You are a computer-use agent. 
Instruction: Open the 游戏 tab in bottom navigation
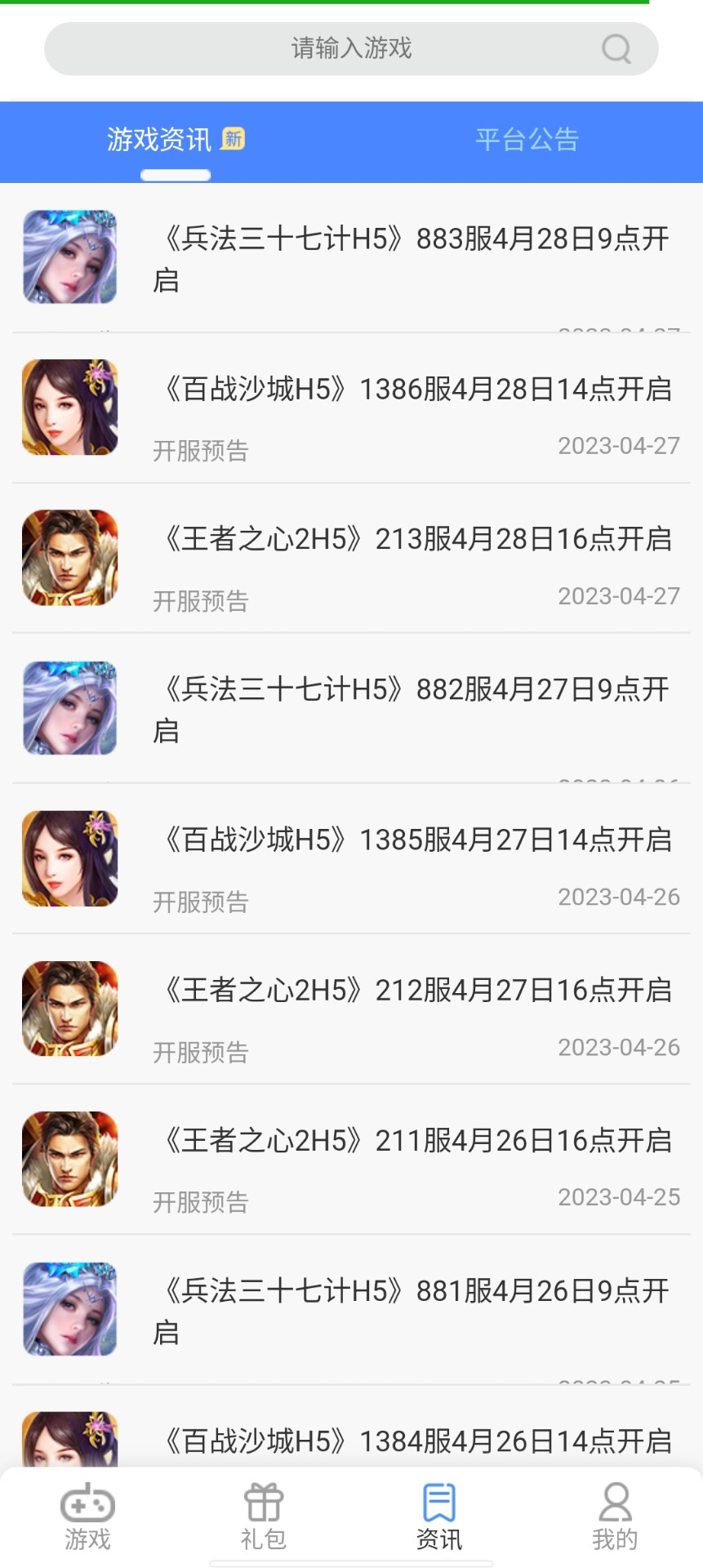87,1518
